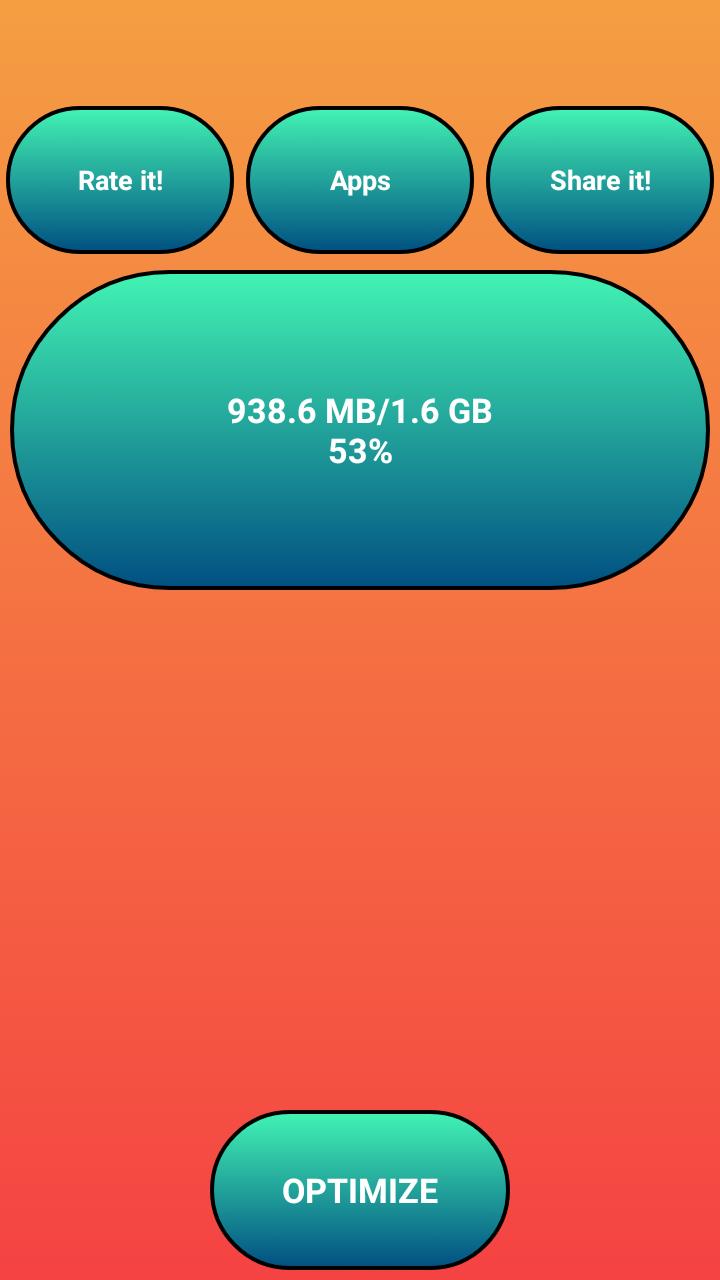Tap the Rate it! button
The height and width of the screenshot is (1280, 720).
[120, 180]
